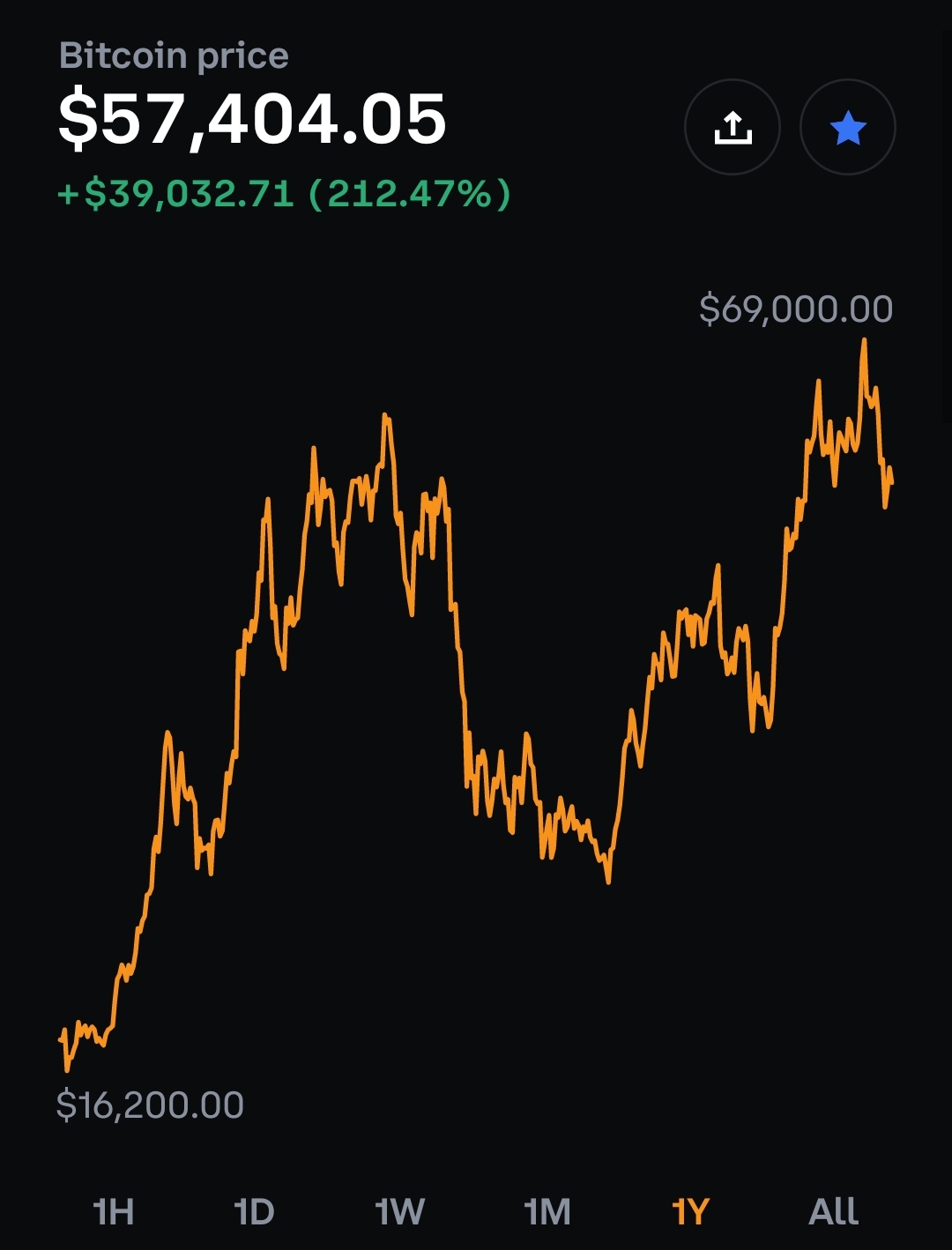Screen dimensions: 952x1250
Task: Select the 1D time range
Action: click(x=254, y=1212)
